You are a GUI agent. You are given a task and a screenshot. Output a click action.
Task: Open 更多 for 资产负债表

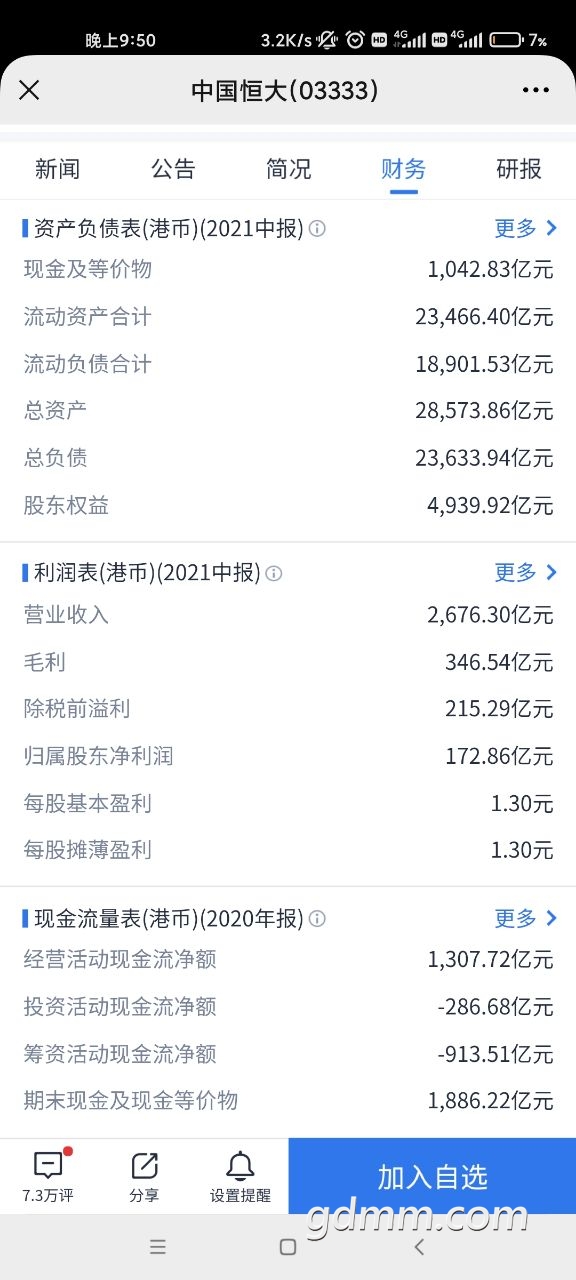tap(526, 228)
